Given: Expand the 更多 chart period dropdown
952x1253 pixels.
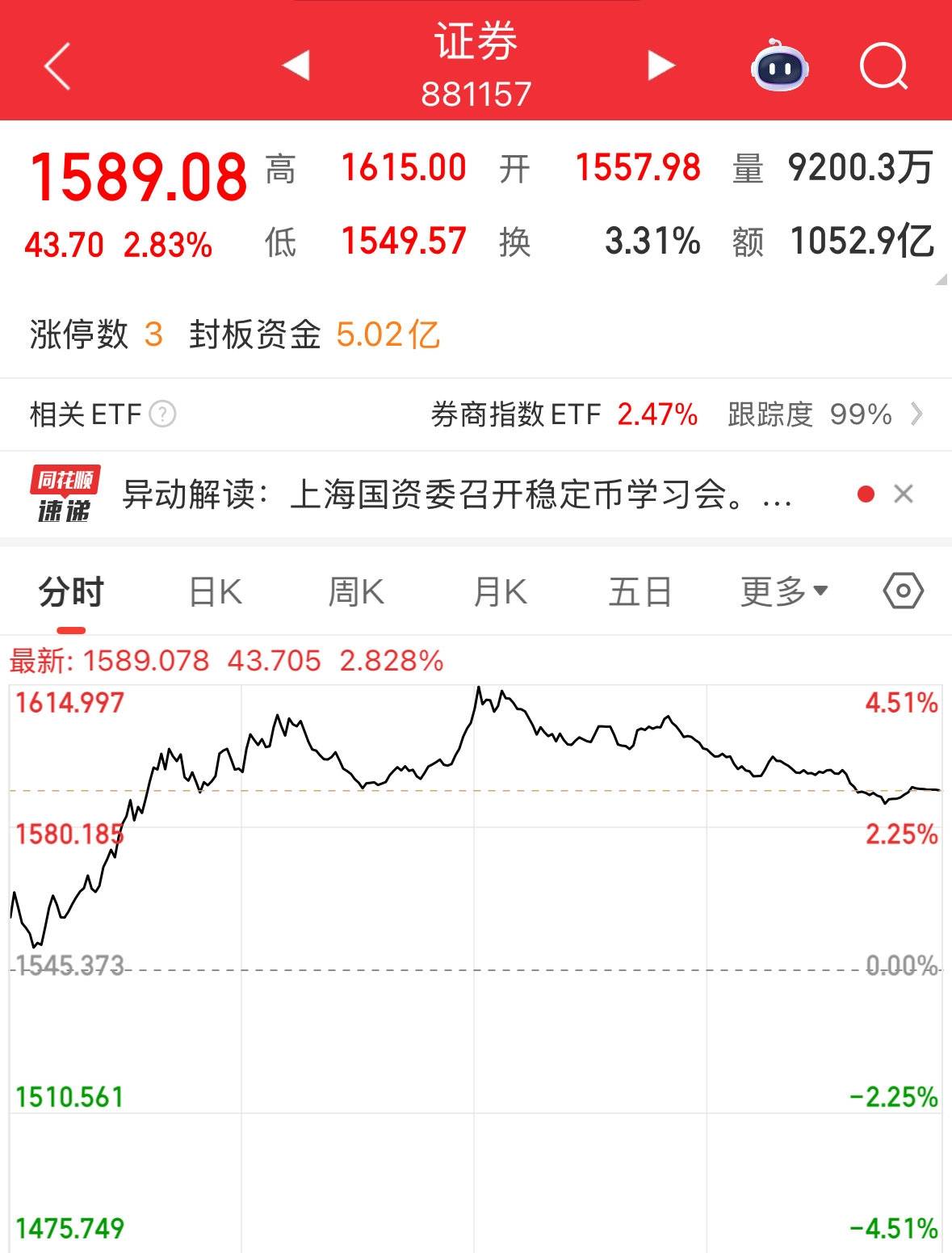Looking at the screenshot, I should click(784, 592).
